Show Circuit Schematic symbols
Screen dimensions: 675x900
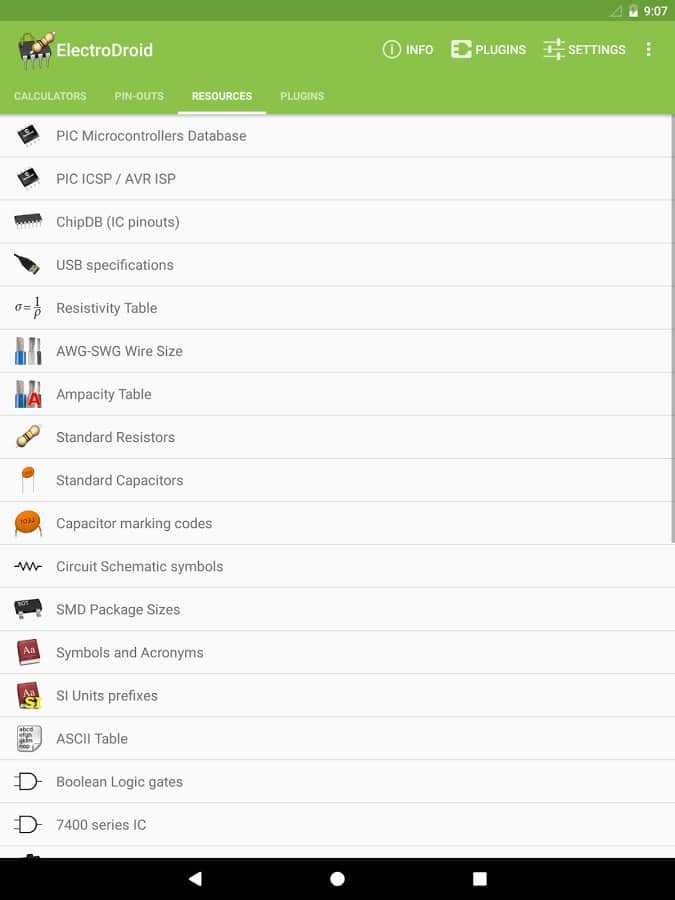140,566
